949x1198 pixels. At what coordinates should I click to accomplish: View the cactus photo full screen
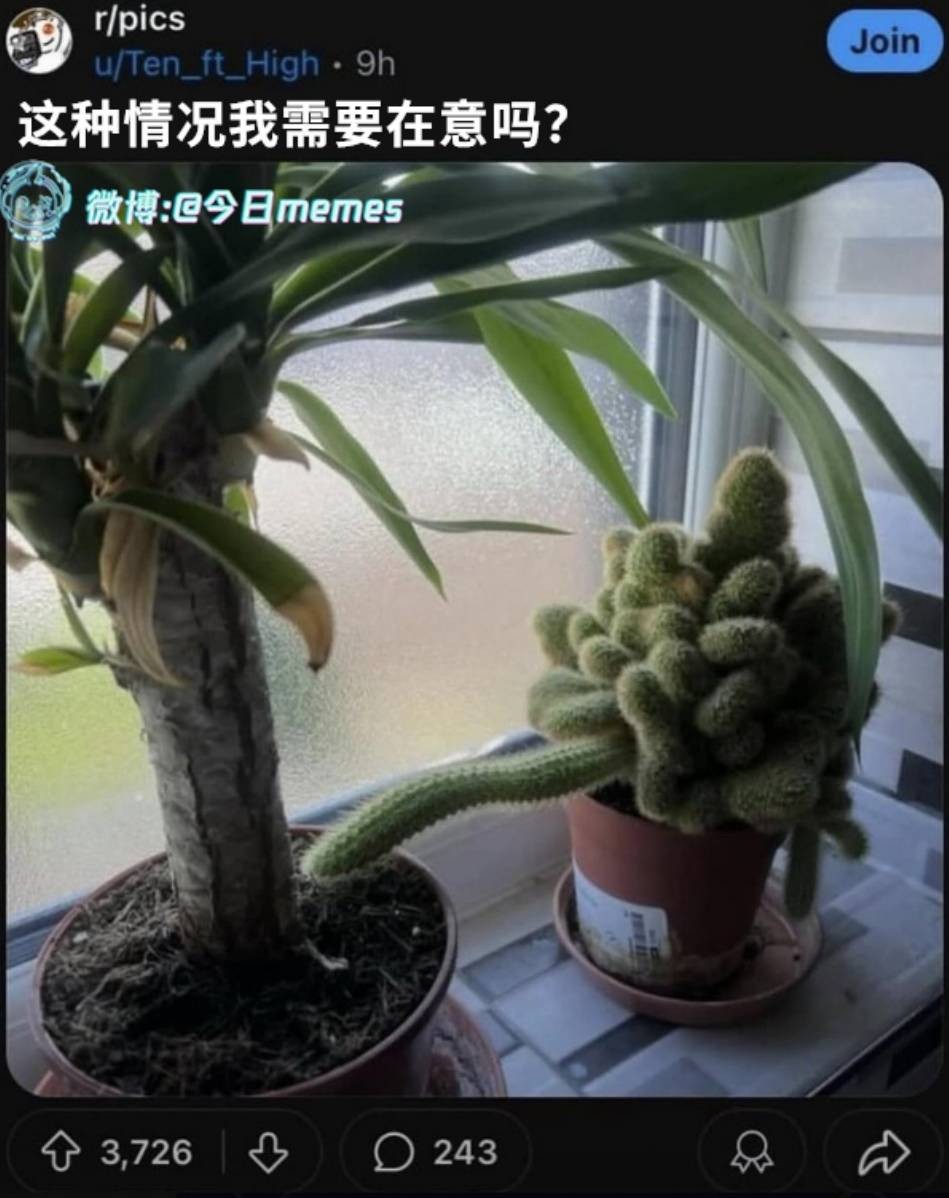point(474,628)
